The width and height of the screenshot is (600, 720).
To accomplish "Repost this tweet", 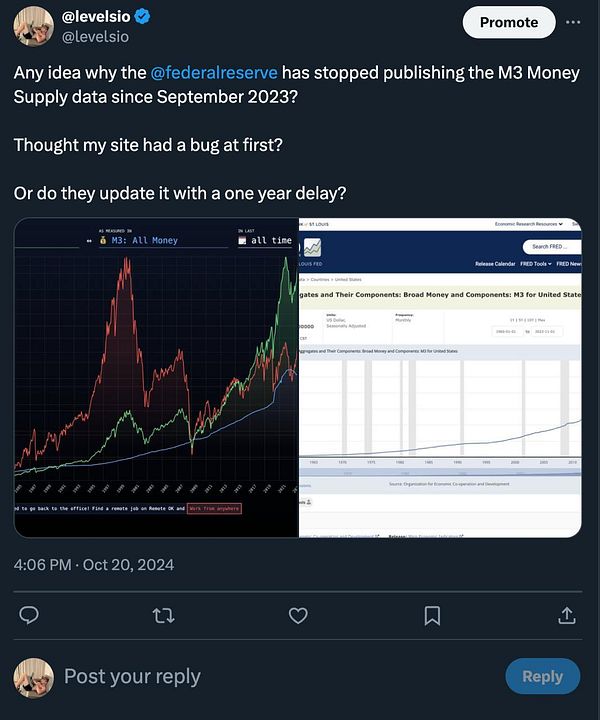I will point(163,615).
